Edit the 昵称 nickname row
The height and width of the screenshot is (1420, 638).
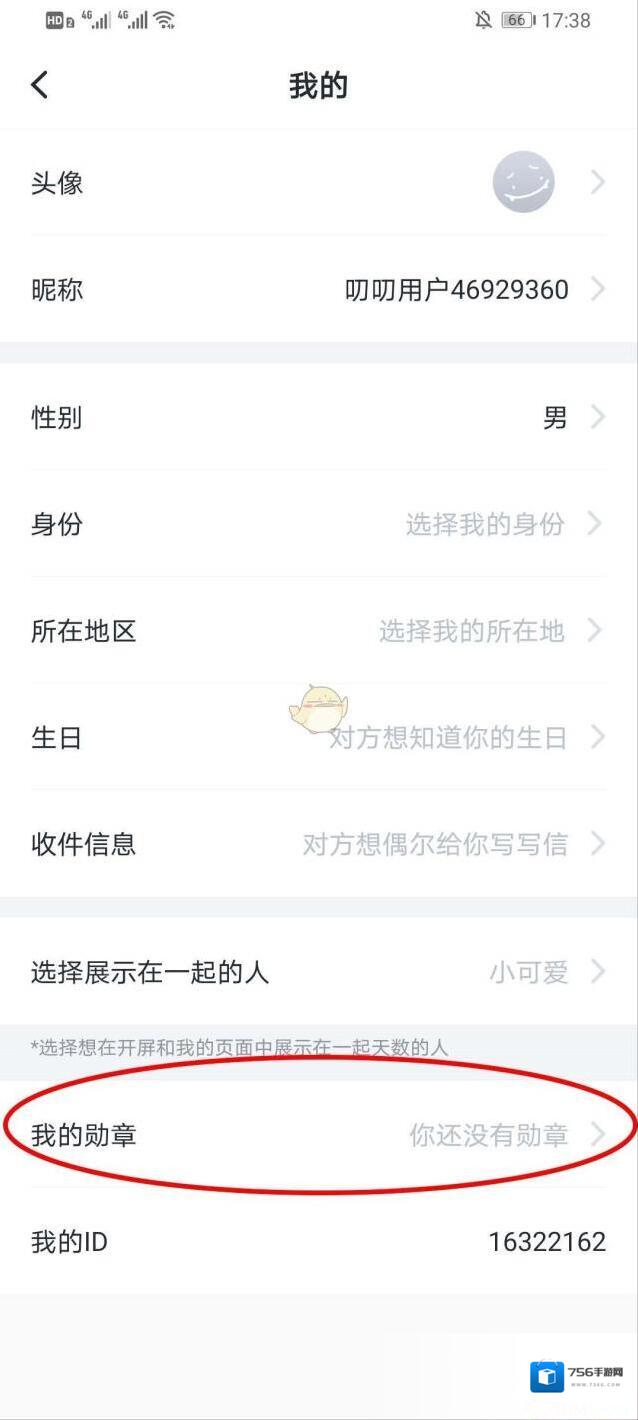[318, 290]
